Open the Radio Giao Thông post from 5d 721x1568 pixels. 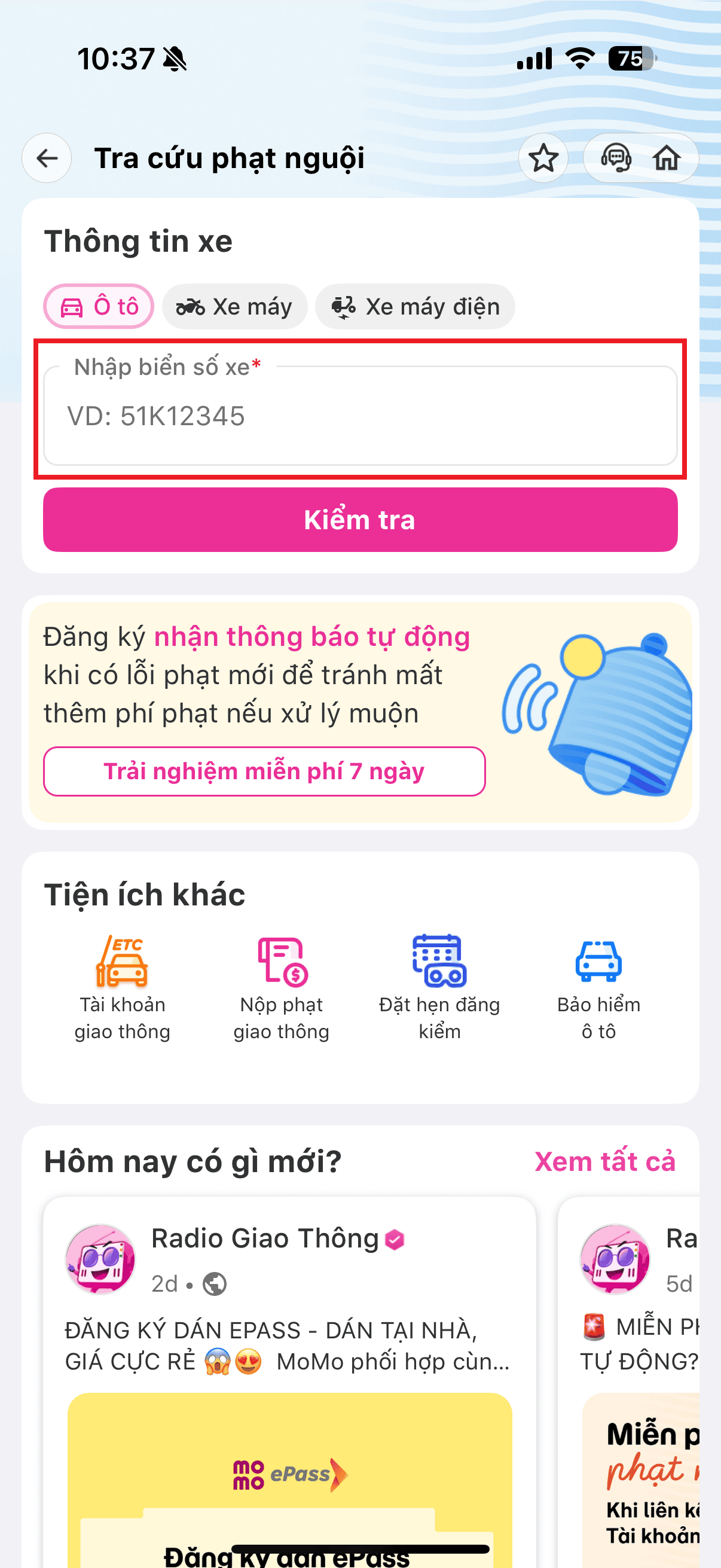[x=639, y=1345]
